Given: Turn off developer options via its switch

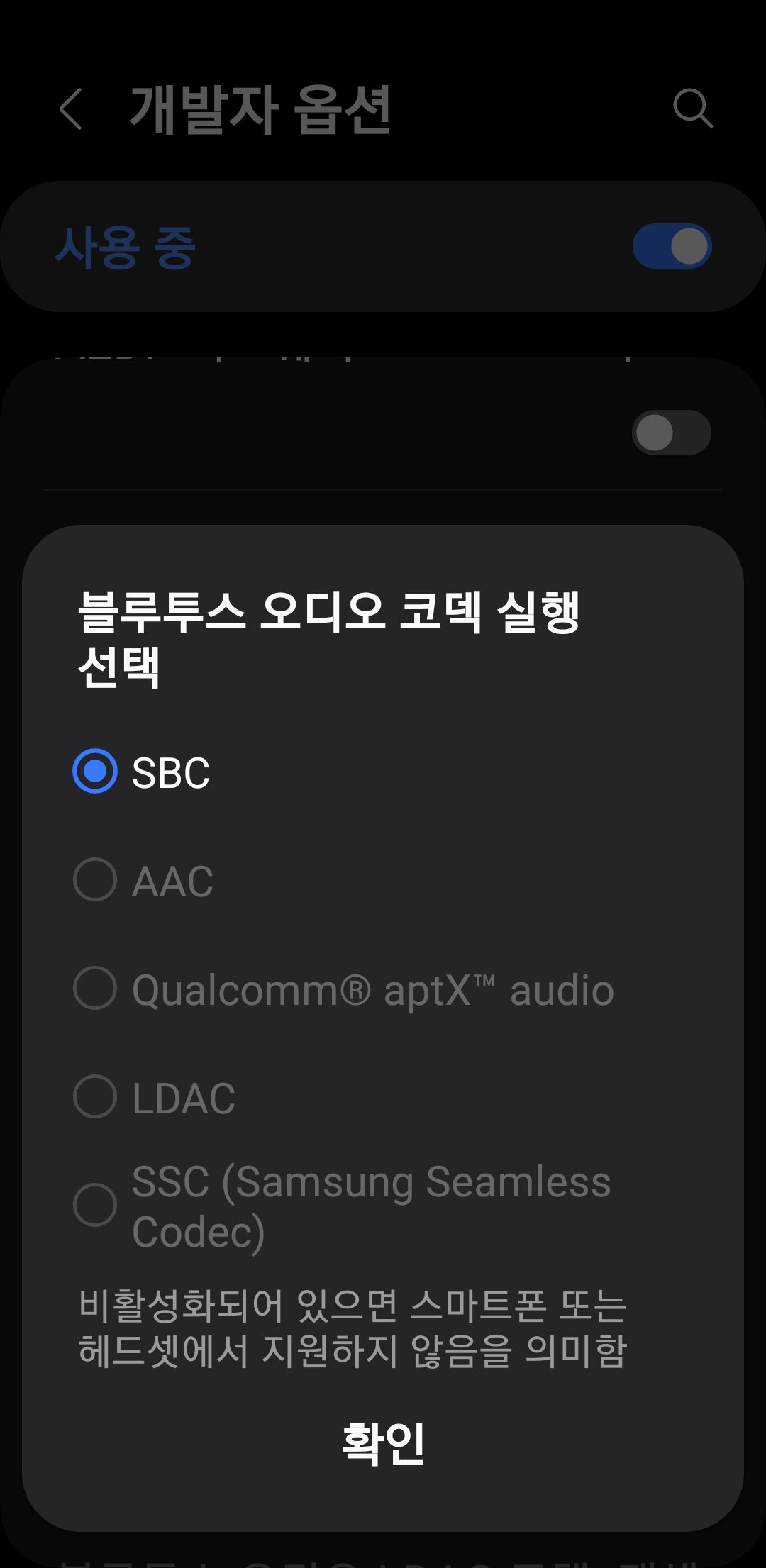Looking at the screenshot, I should pos(672,246).
